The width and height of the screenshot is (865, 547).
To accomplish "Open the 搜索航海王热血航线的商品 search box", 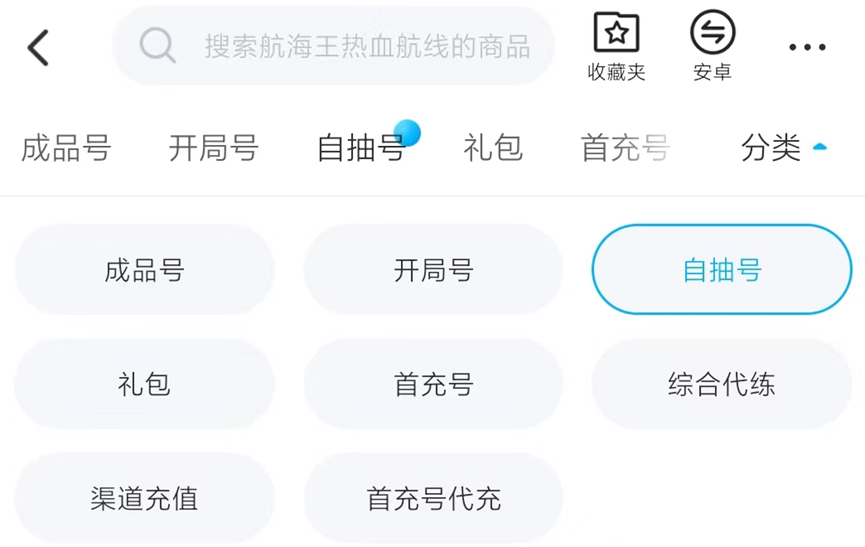I will (333, 46).
